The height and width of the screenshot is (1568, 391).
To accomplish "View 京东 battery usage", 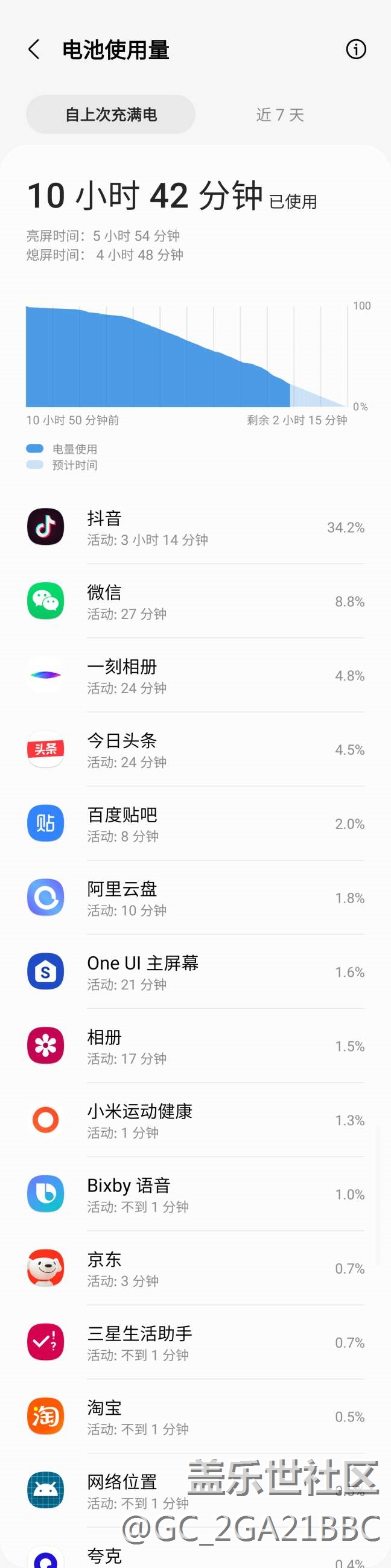I will (x=195, y=1269).
